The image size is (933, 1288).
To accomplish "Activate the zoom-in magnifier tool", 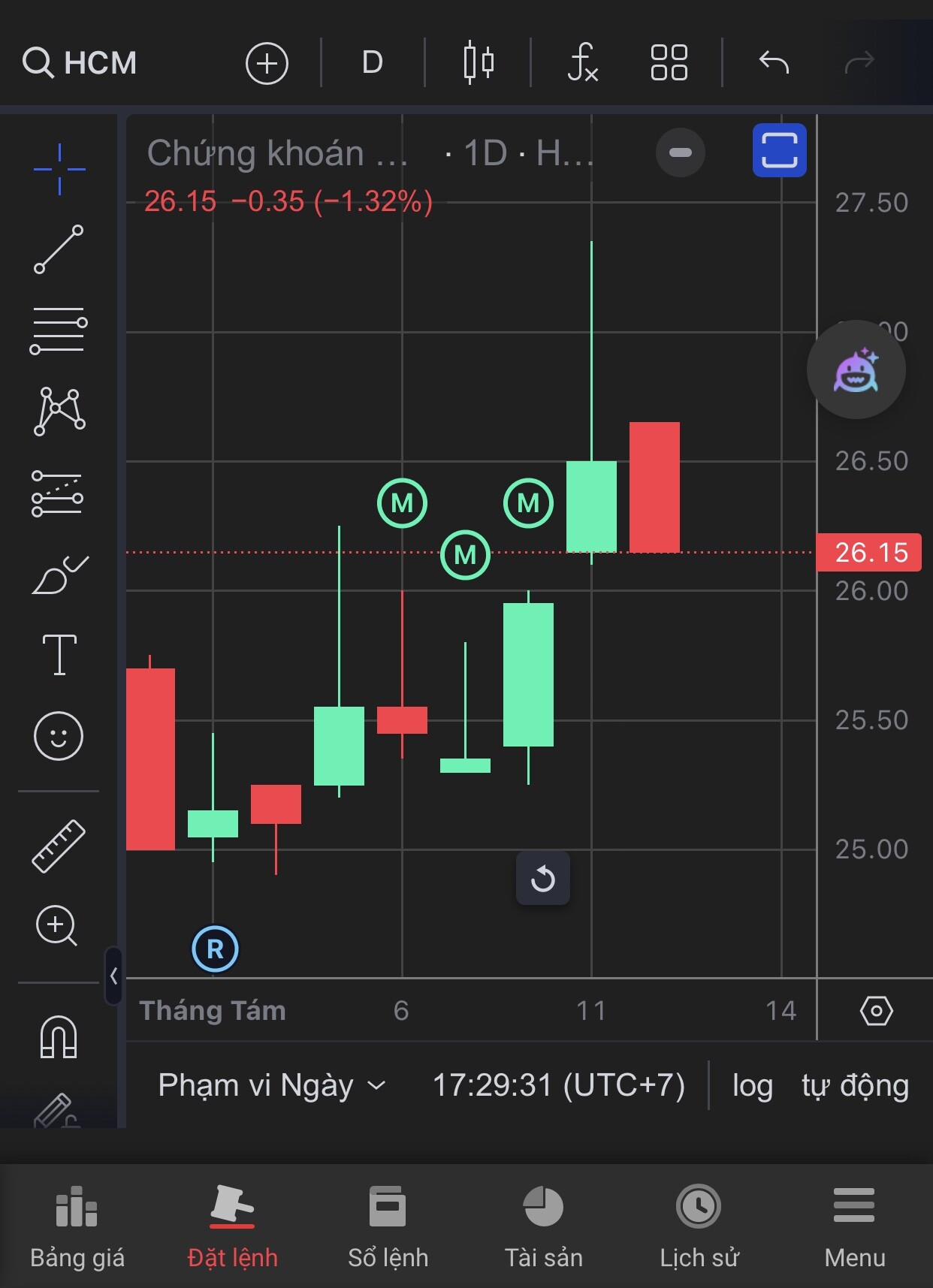I will [57, 926].
